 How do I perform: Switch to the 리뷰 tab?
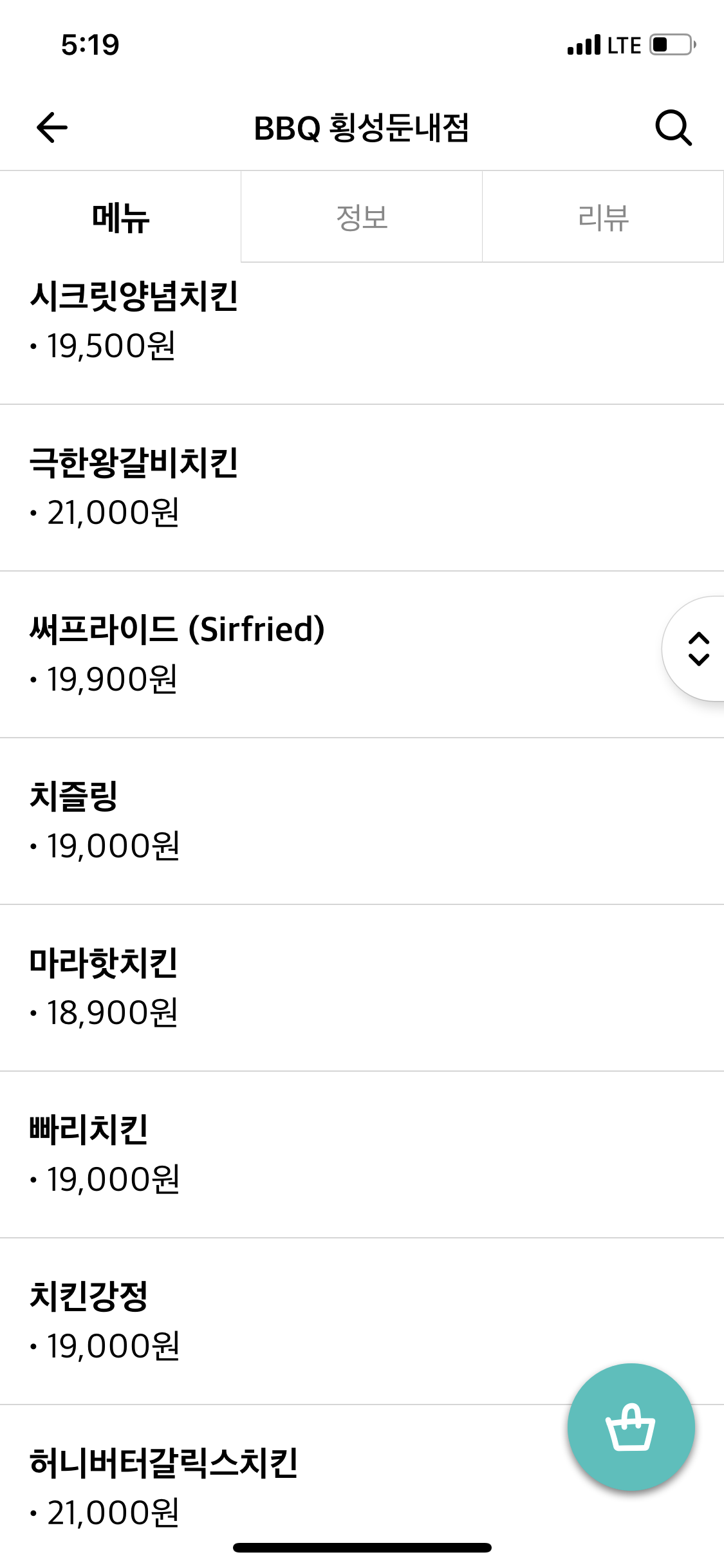coord(603,218)
